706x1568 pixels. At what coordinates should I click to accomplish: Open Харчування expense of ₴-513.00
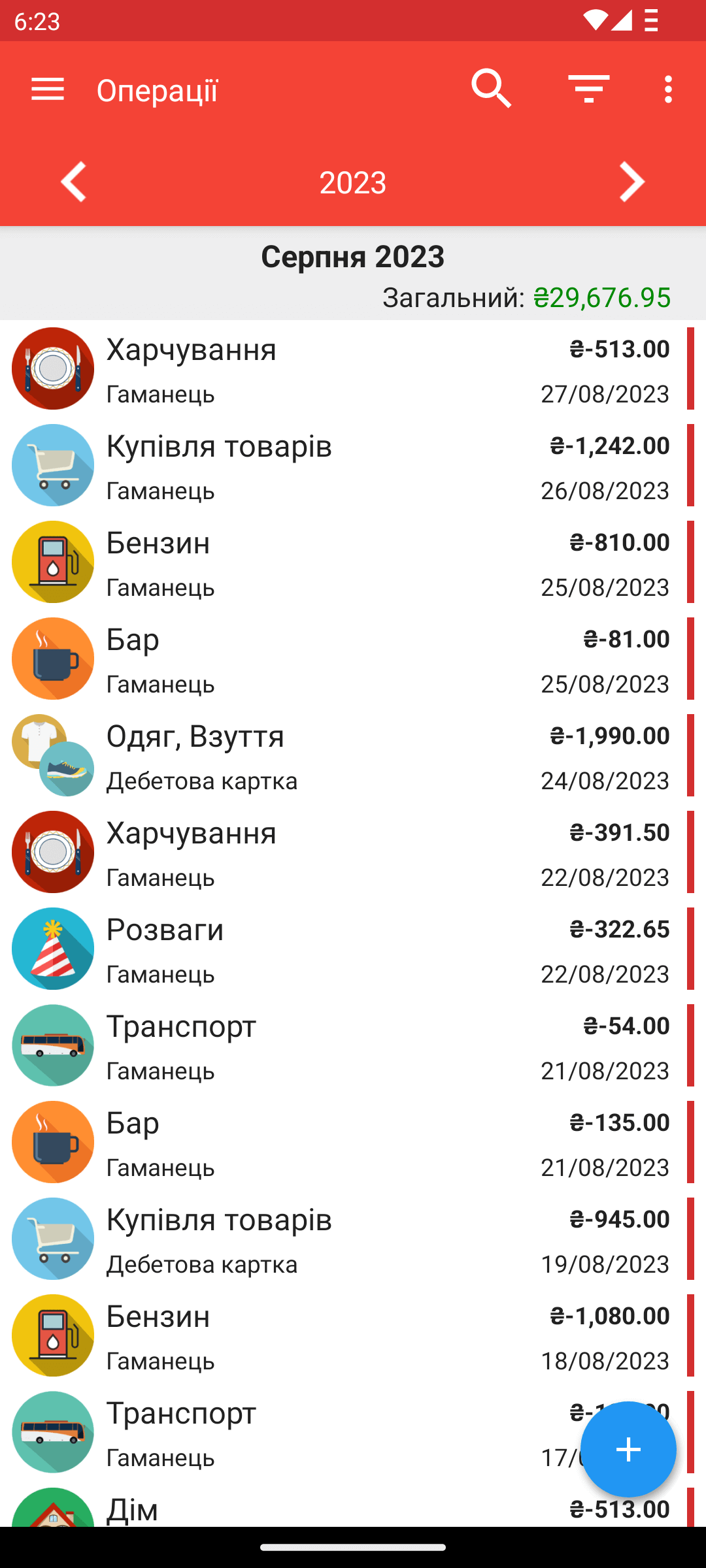(x=353, y=369)
